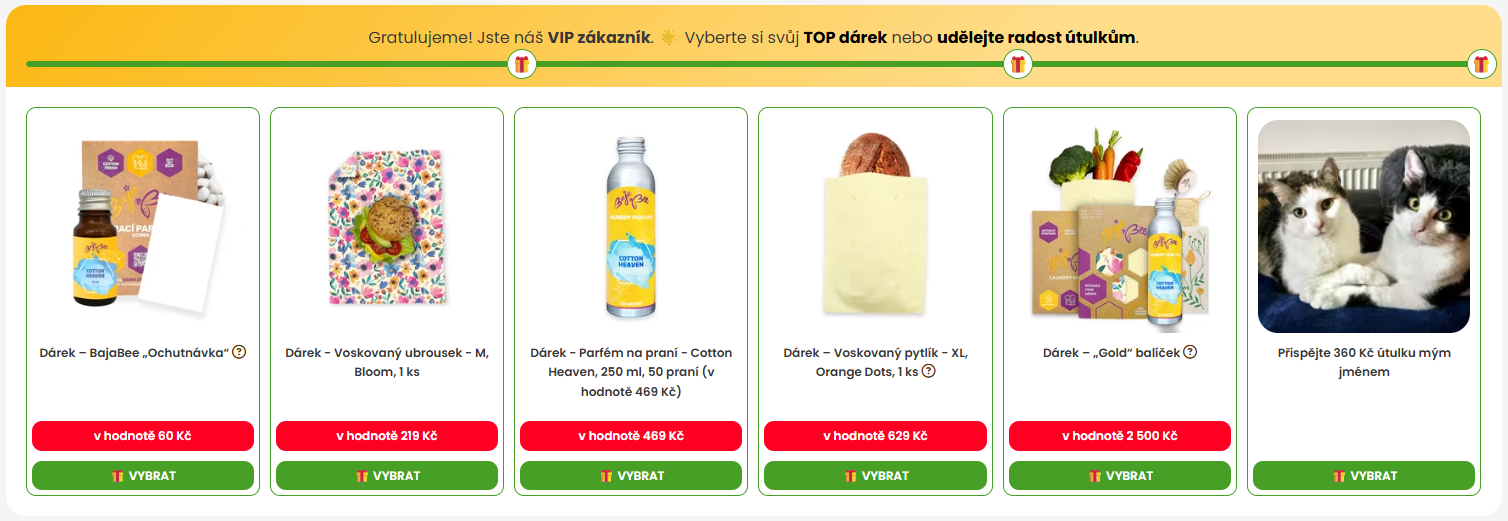1508x521 pixels.
Task: Open help info for BajaBee Ochutnávka
Action: tap(239, 352)
